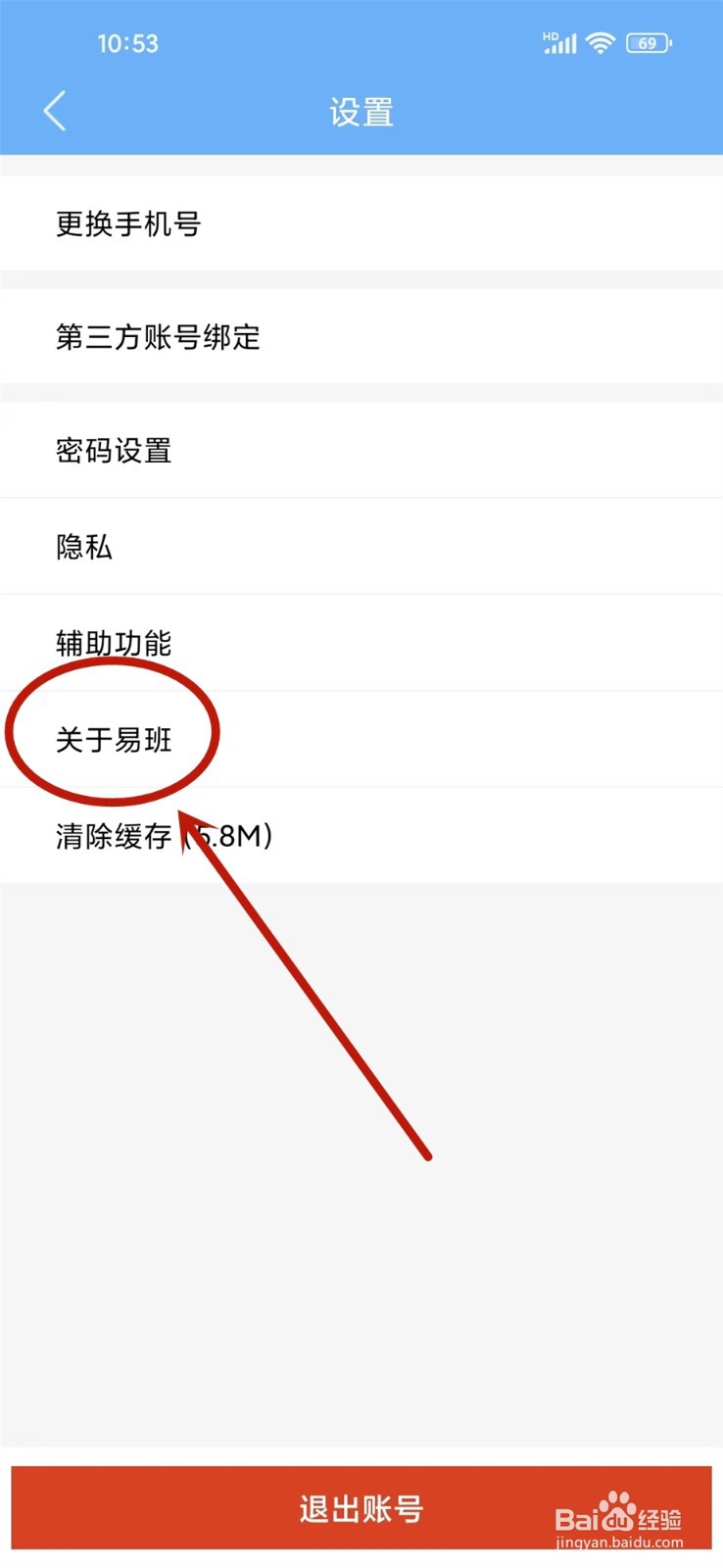Screen dimensions: 723x1568
Task: Tap the battery indicator showing 69
Action: pyautogui.click(x=648, y=42)
